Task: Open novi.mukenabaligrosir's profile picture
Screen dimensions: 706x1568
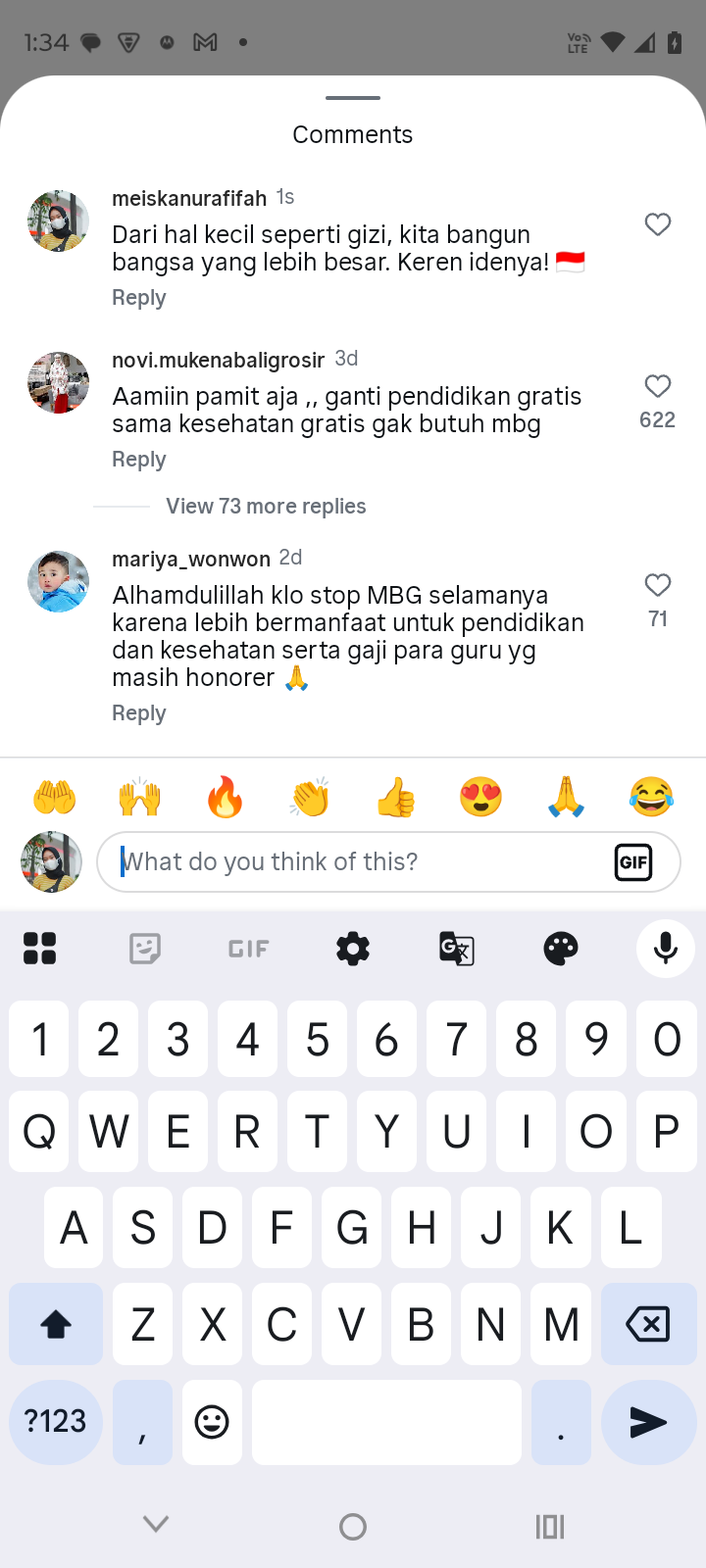Action: tap(58, 382)
